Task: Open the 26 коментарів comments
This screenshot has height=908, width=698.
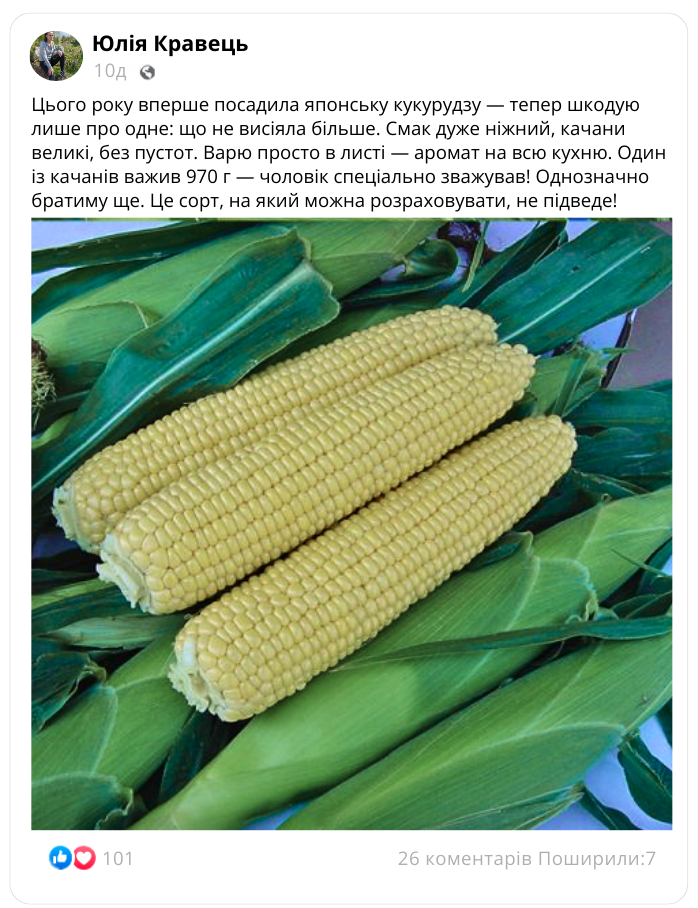Action: pos(465,858)
